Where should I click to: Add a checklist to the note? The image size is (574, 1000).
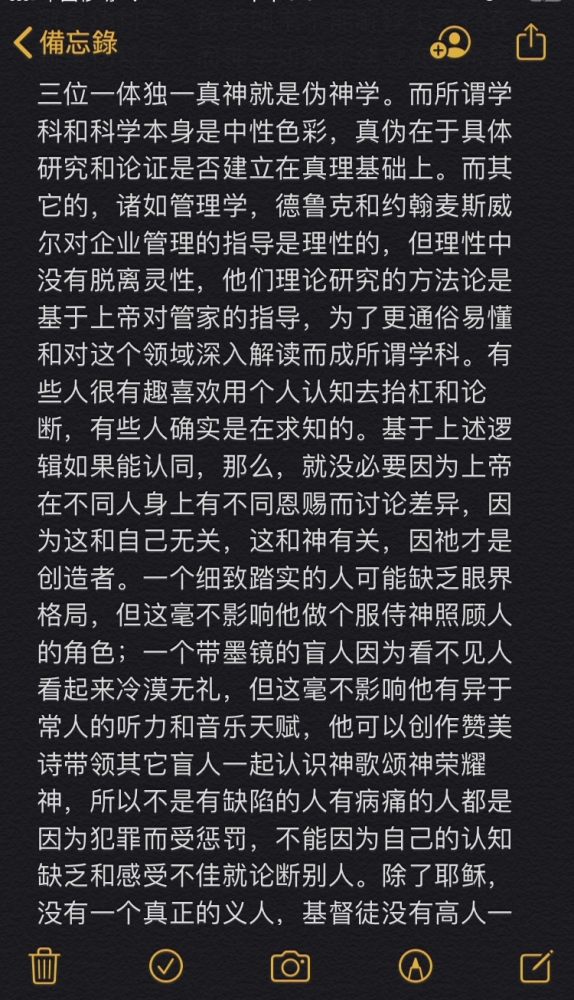[x=166, y=966]
